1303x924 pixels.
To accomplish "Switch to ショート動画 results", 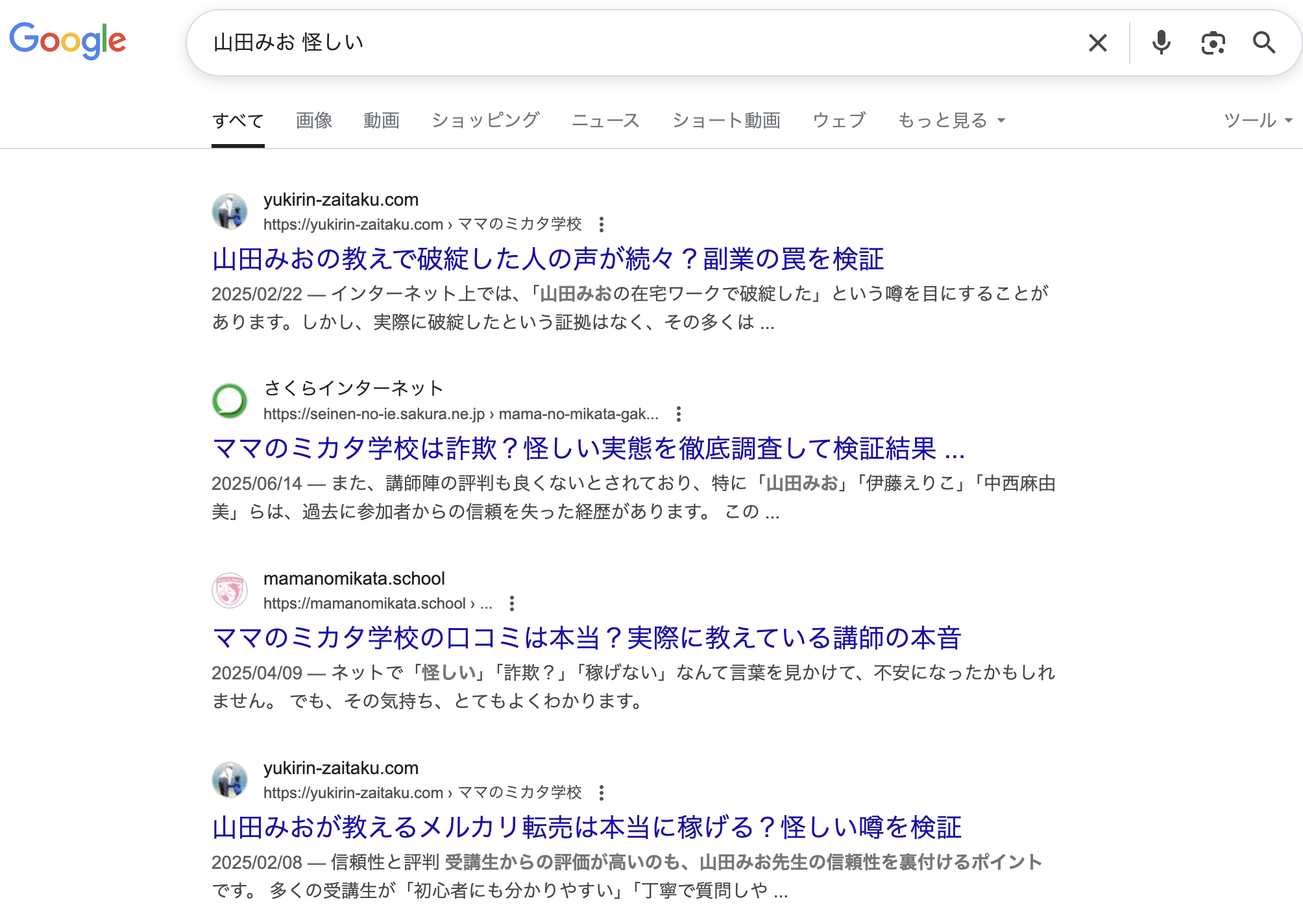I will (x=726, y=121).
